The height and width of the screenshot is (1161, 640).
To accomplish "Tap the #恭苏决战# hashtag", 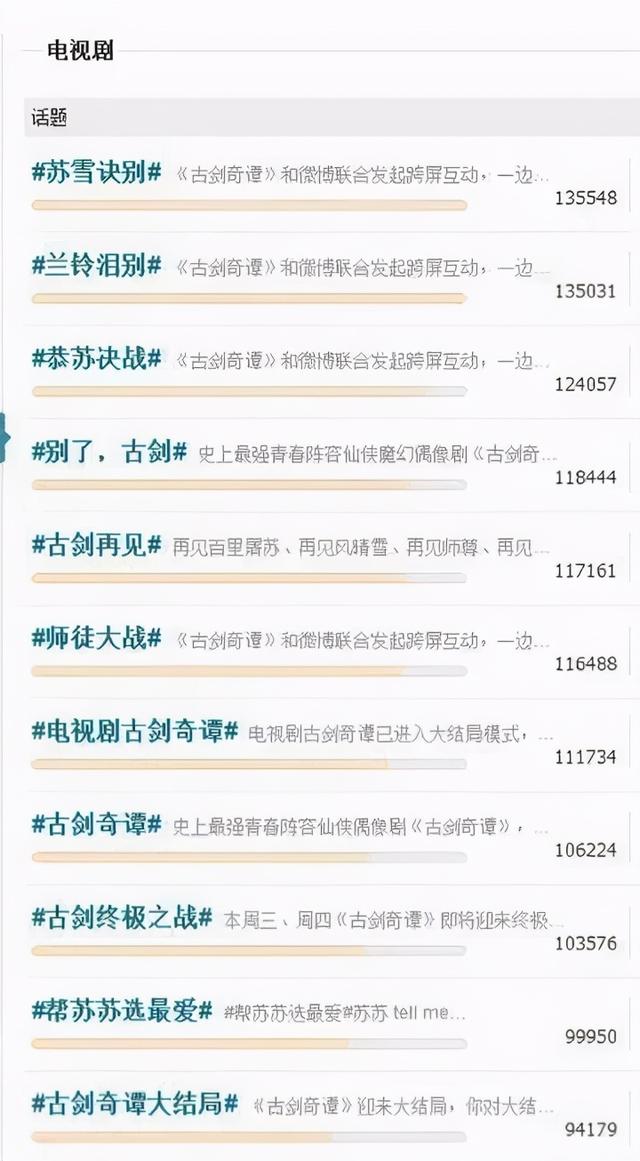I will point(96,359).
